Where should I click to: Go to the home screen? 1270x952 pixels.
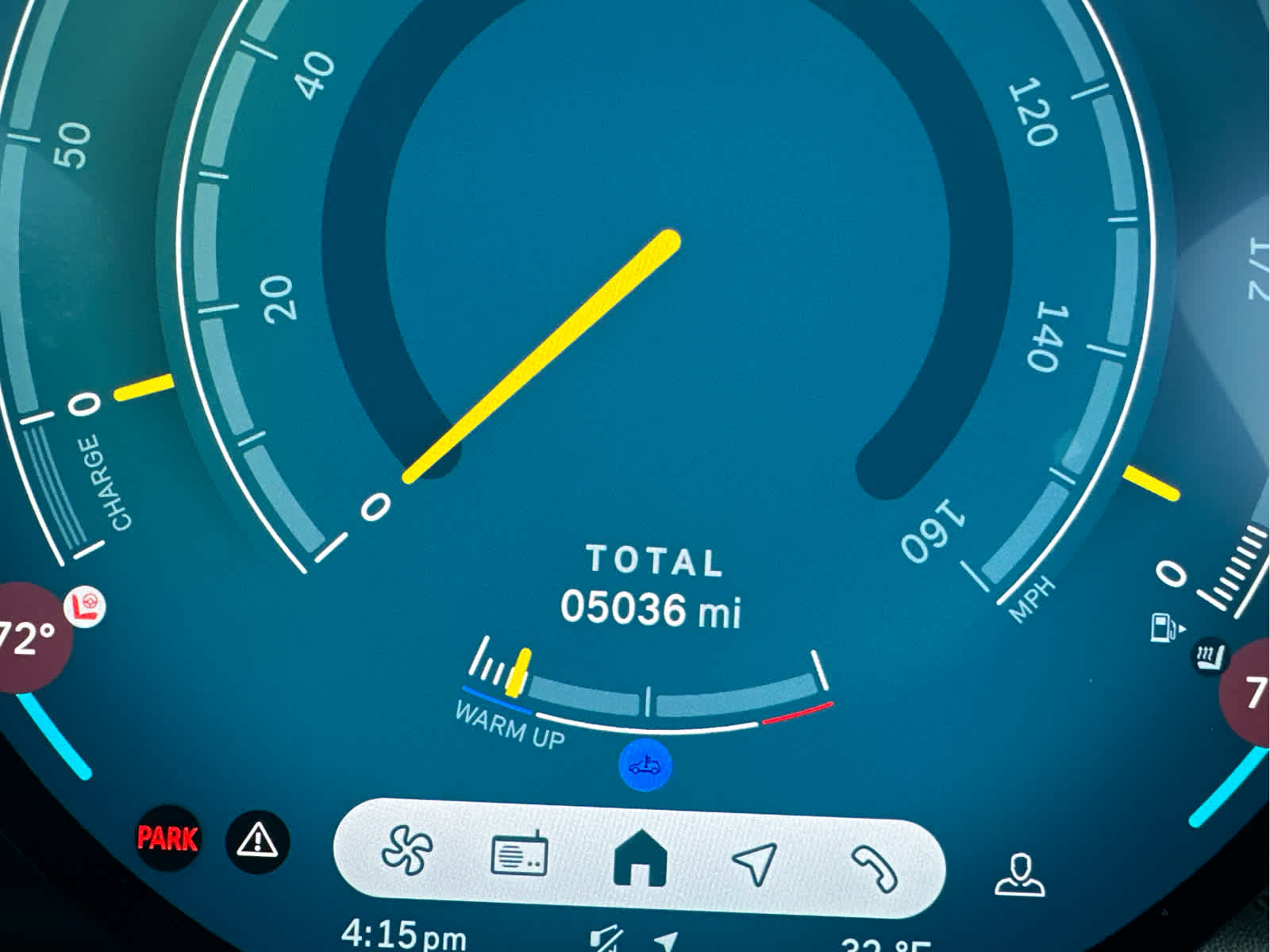(x=640, y=859)
